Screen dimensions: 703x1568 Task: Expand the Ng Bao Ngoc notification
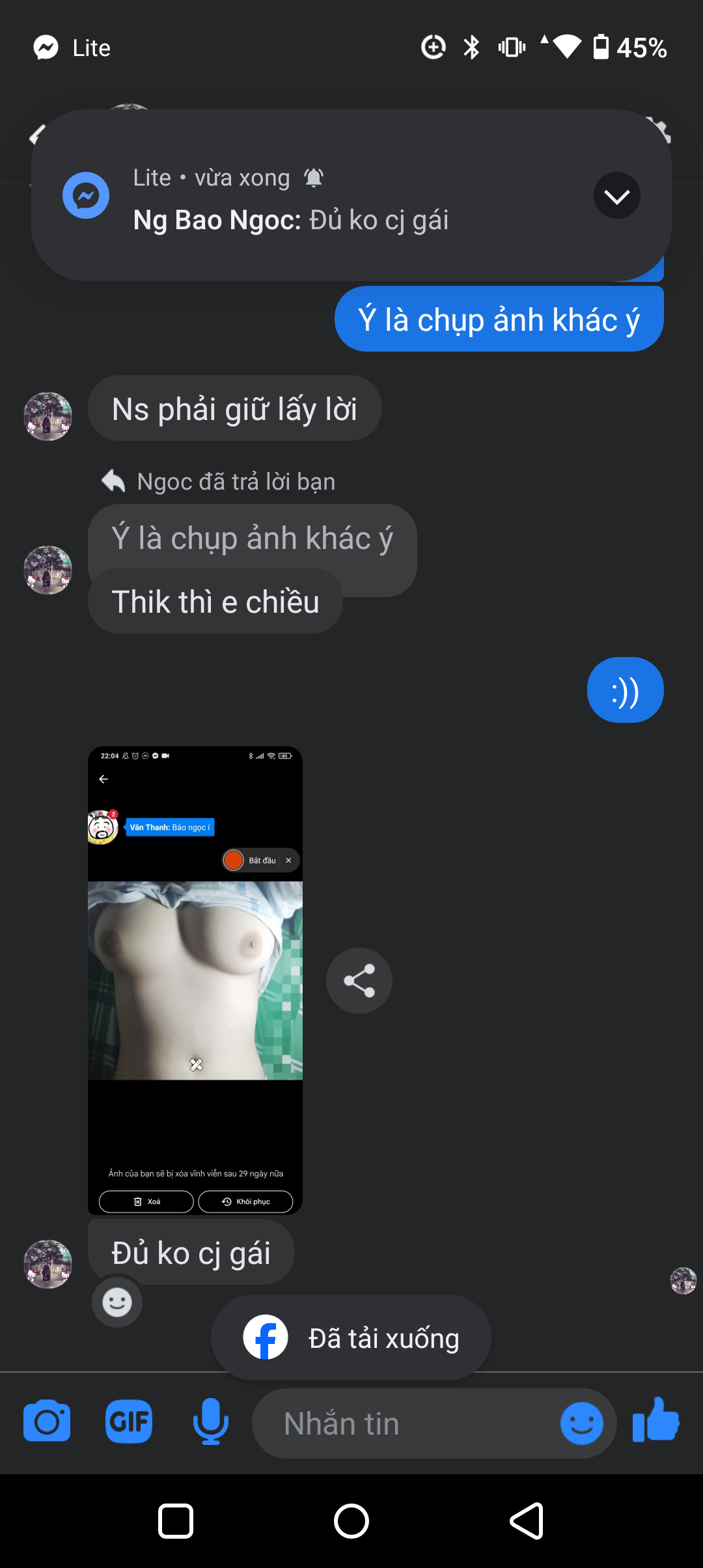click(616, 196)
